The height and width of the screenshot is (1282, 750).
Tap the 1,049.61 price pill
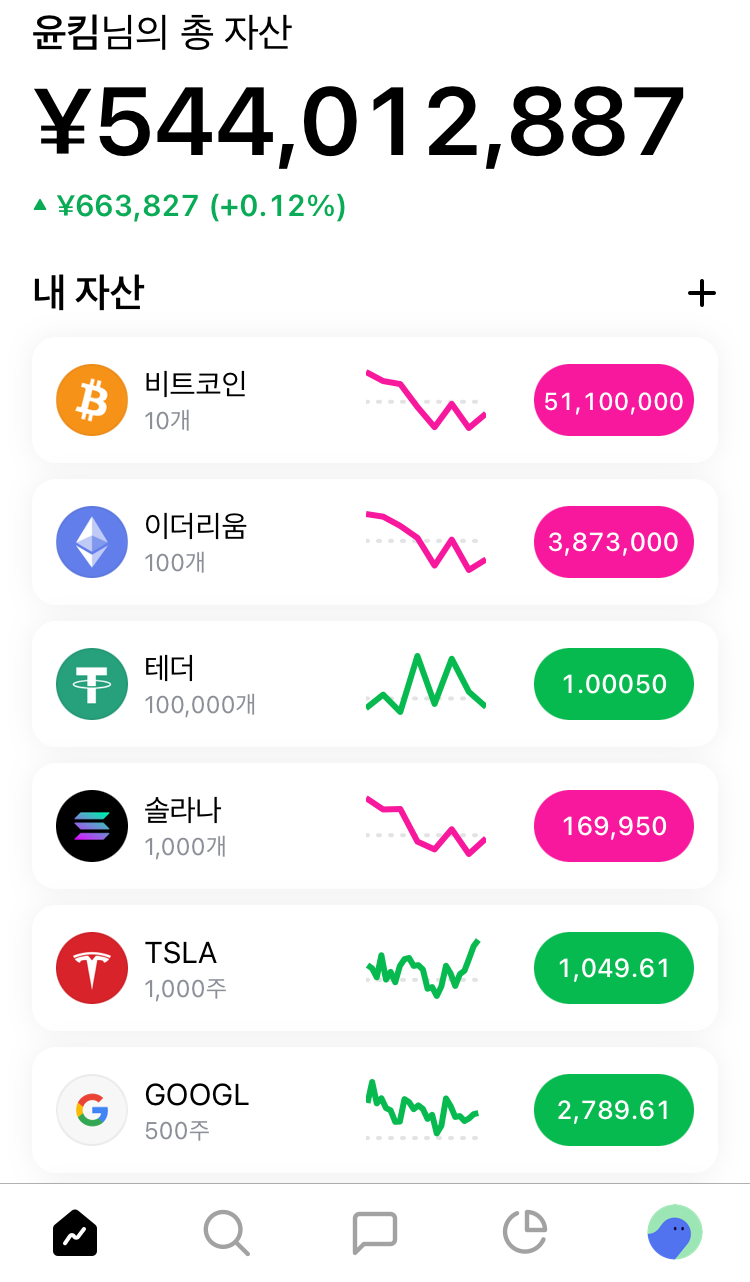pos(614,968)
